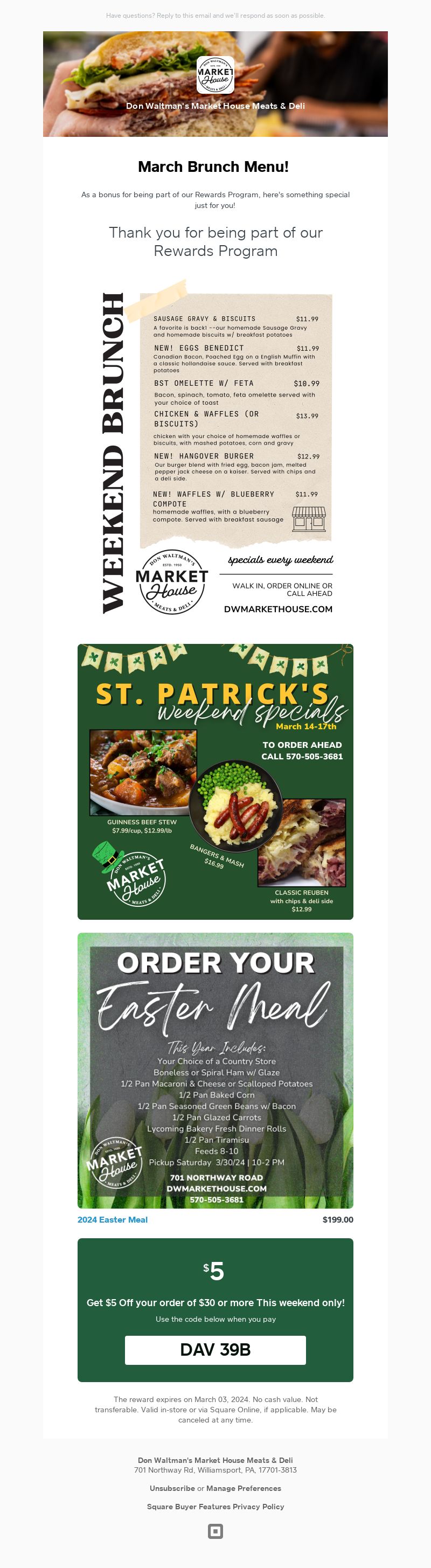Screen dimensions: 431x1568
Task: Tap the Unsubscribe link
Action: click(172, 1488)
